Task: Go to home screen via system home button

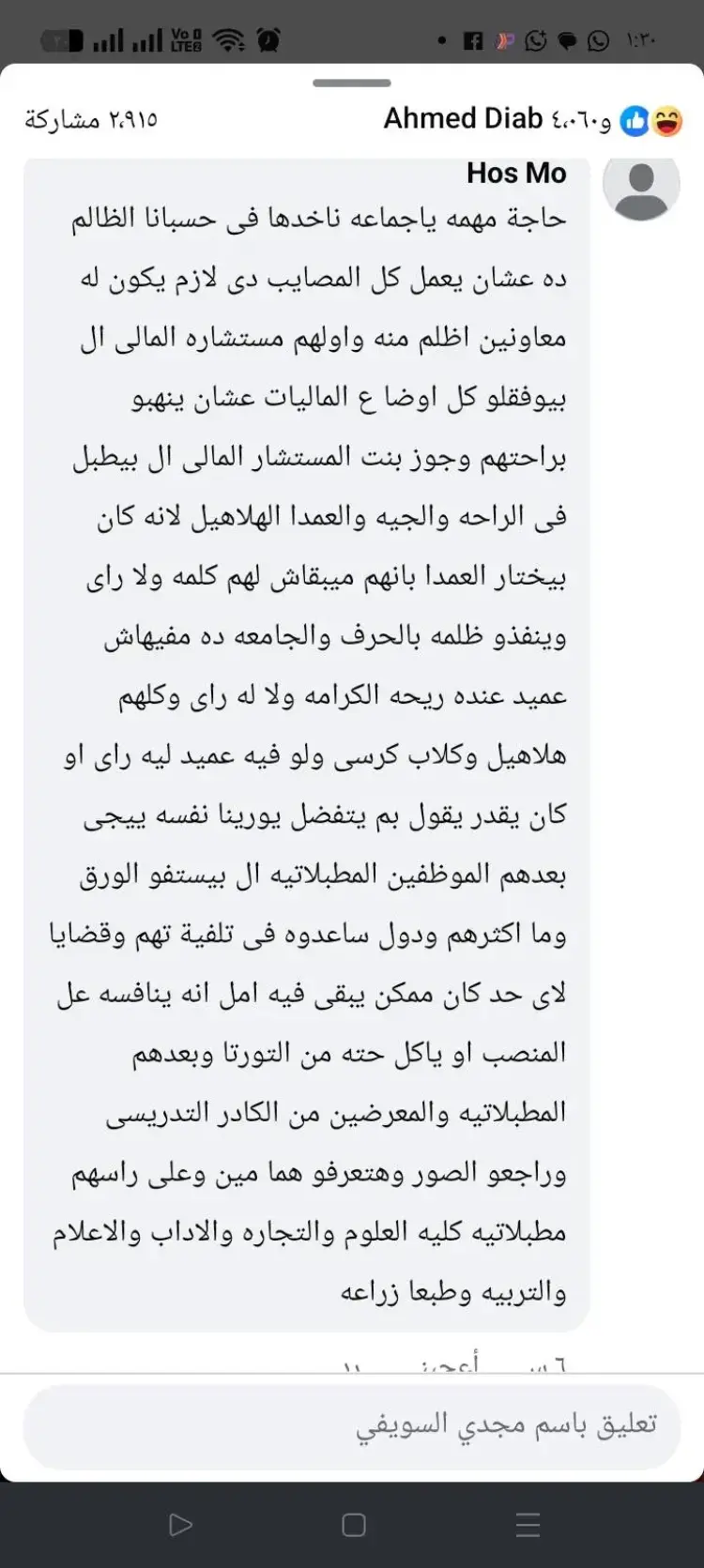Action: point(353,1525)
